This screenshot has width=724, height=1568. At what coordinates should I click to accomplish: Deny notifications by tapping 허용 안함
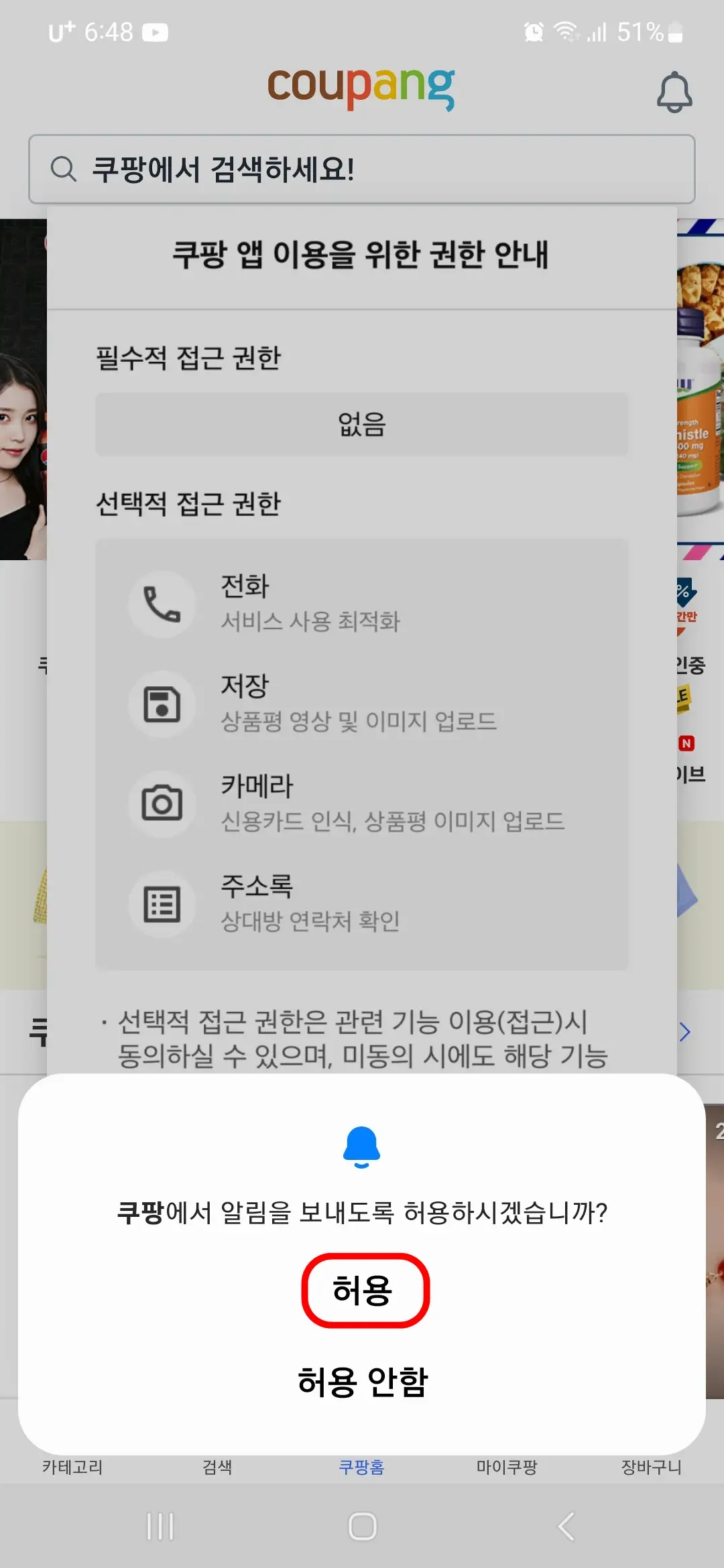click(x=362, y=1380)
